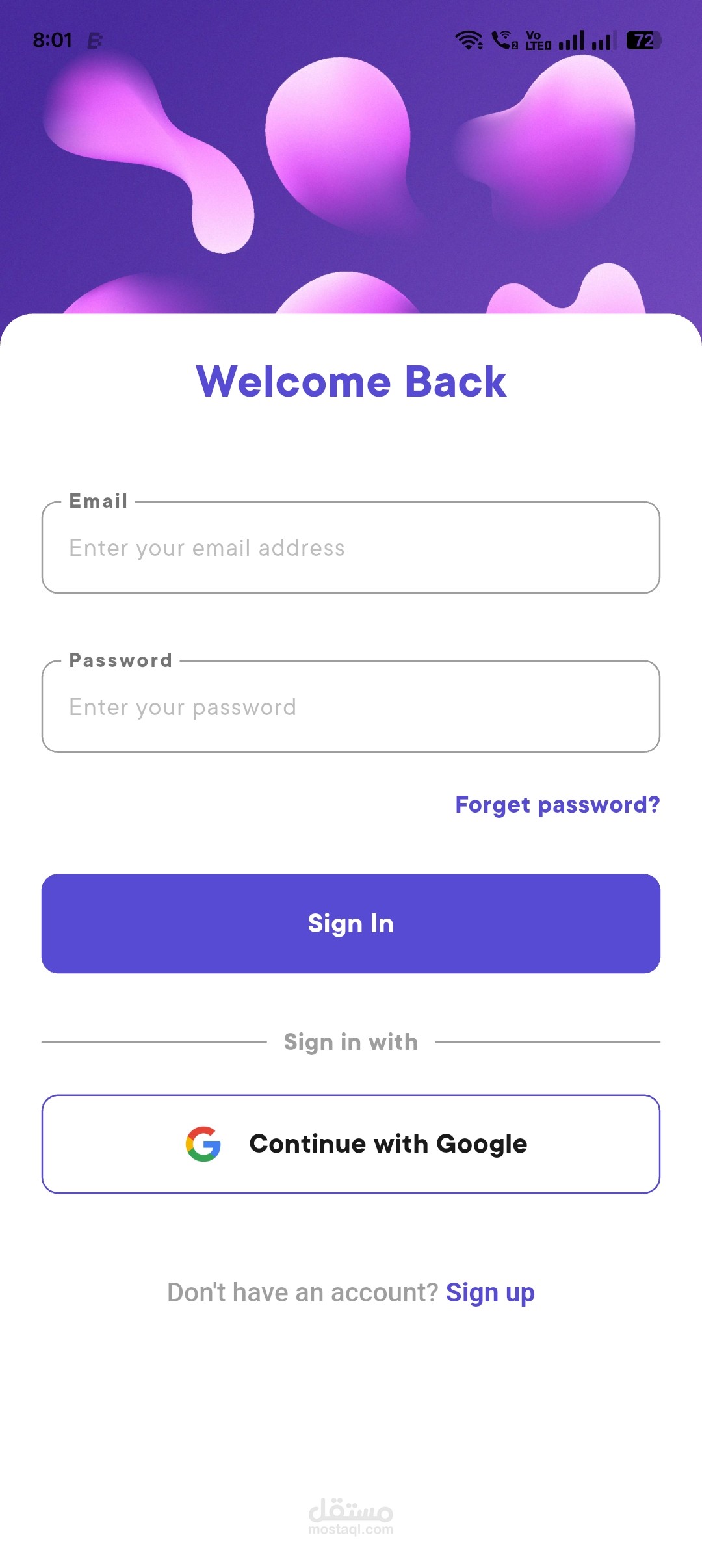Screen dimensions: 702x1568
Task: Focus the Email address field
Action: [351, 548]
